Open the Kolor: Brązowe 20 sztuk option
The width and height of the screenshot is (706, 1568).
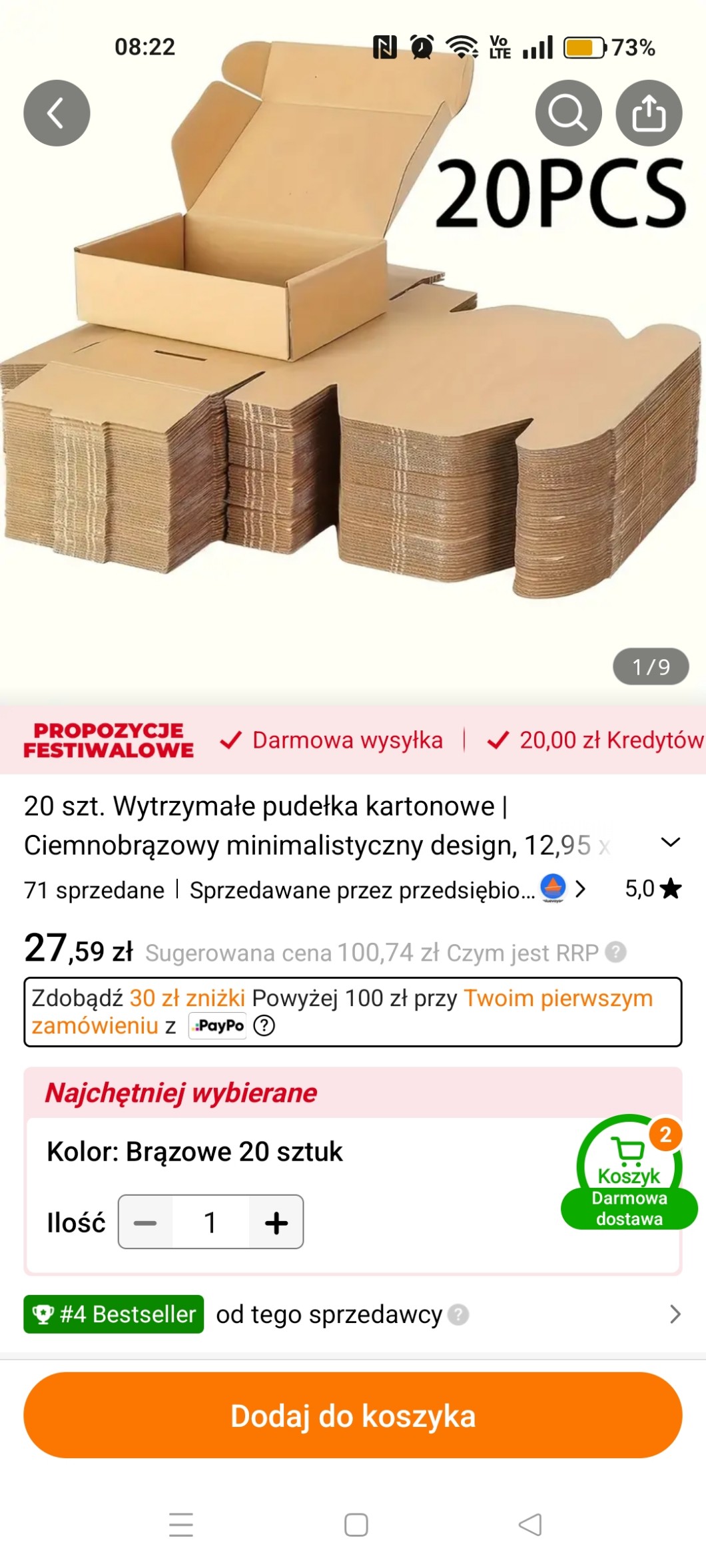[194, 1152]
